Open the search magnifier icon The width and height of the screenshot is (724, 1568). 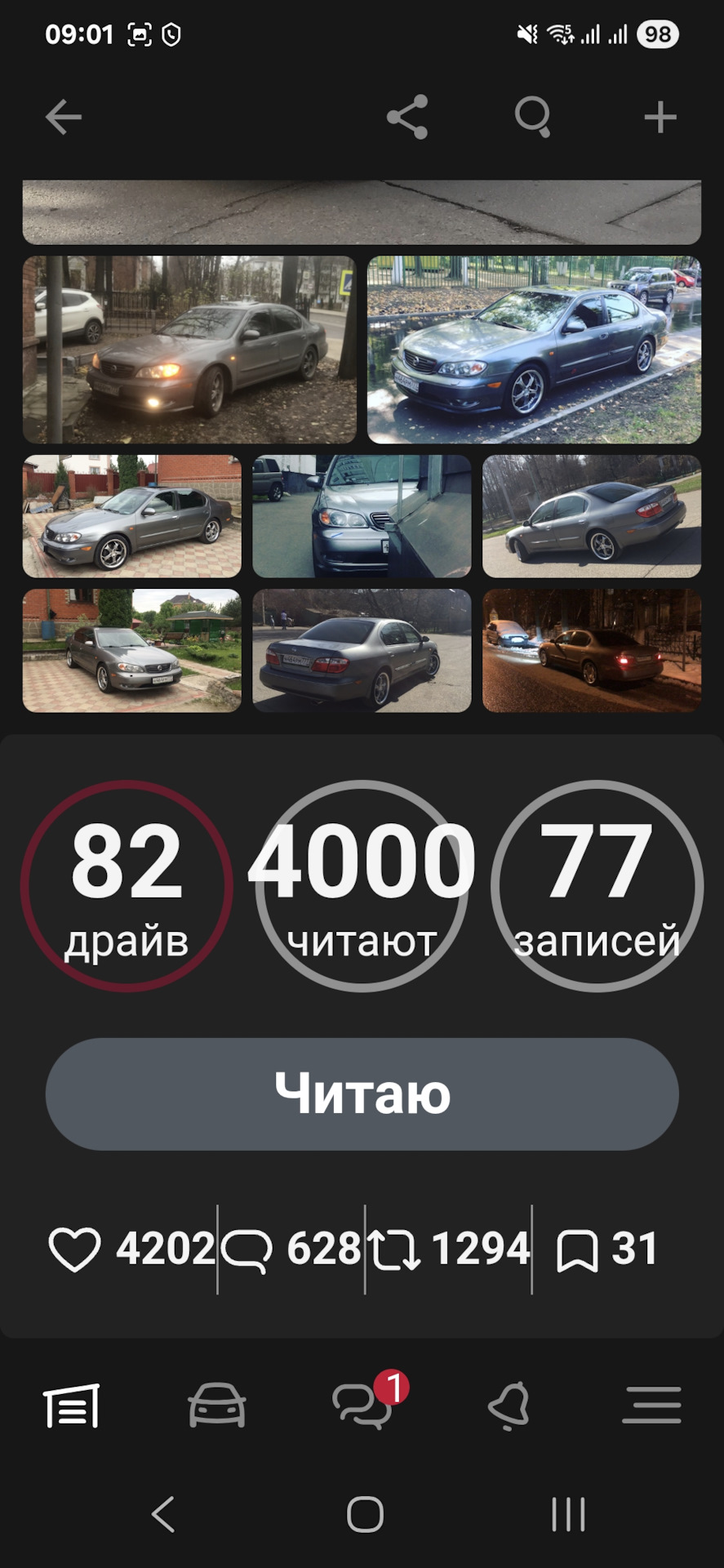(x=533, y=118)
